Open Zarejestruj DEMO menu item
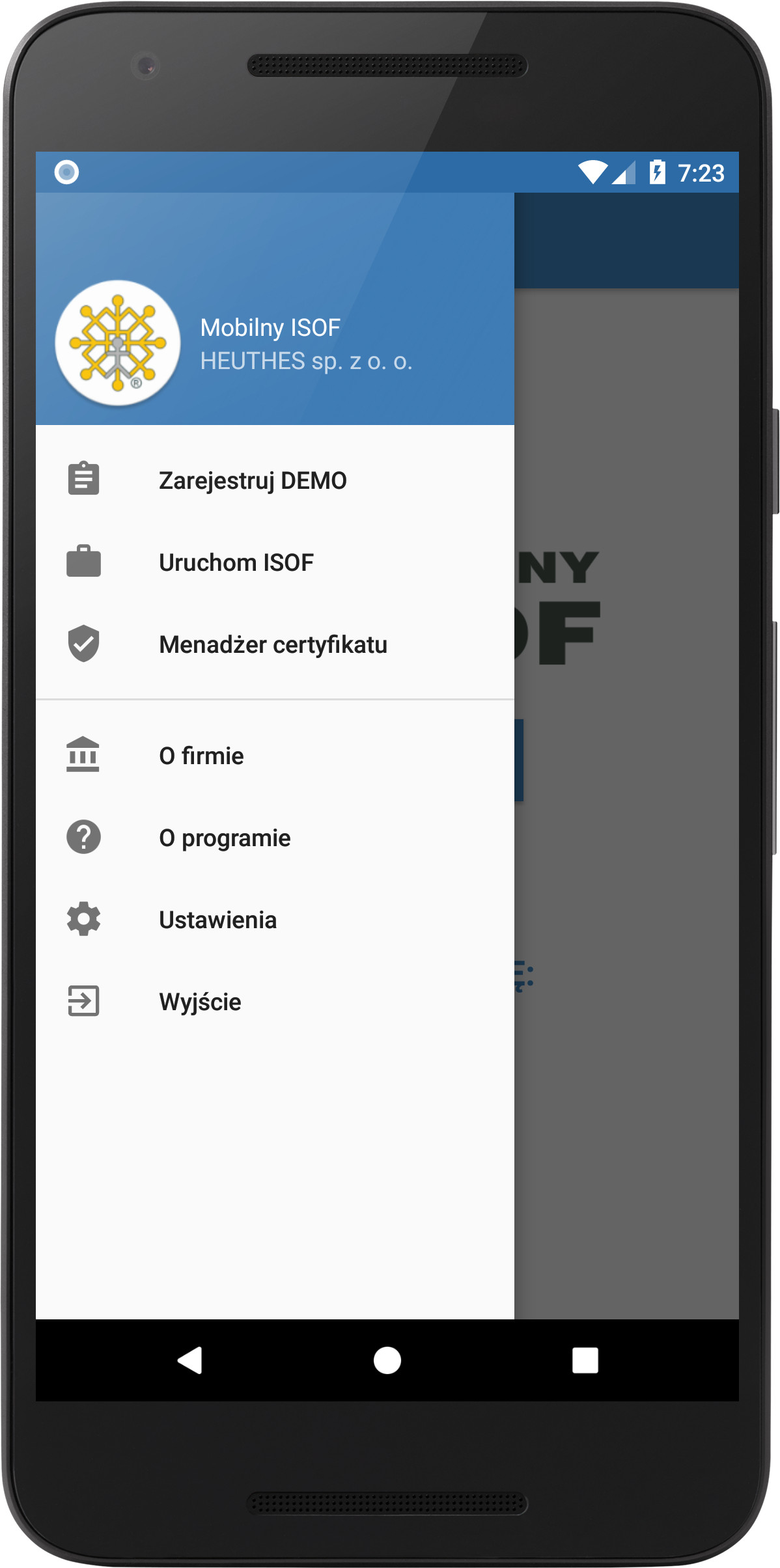The width and height of the screenshot is (780, 1568). [x=253, y=480]
